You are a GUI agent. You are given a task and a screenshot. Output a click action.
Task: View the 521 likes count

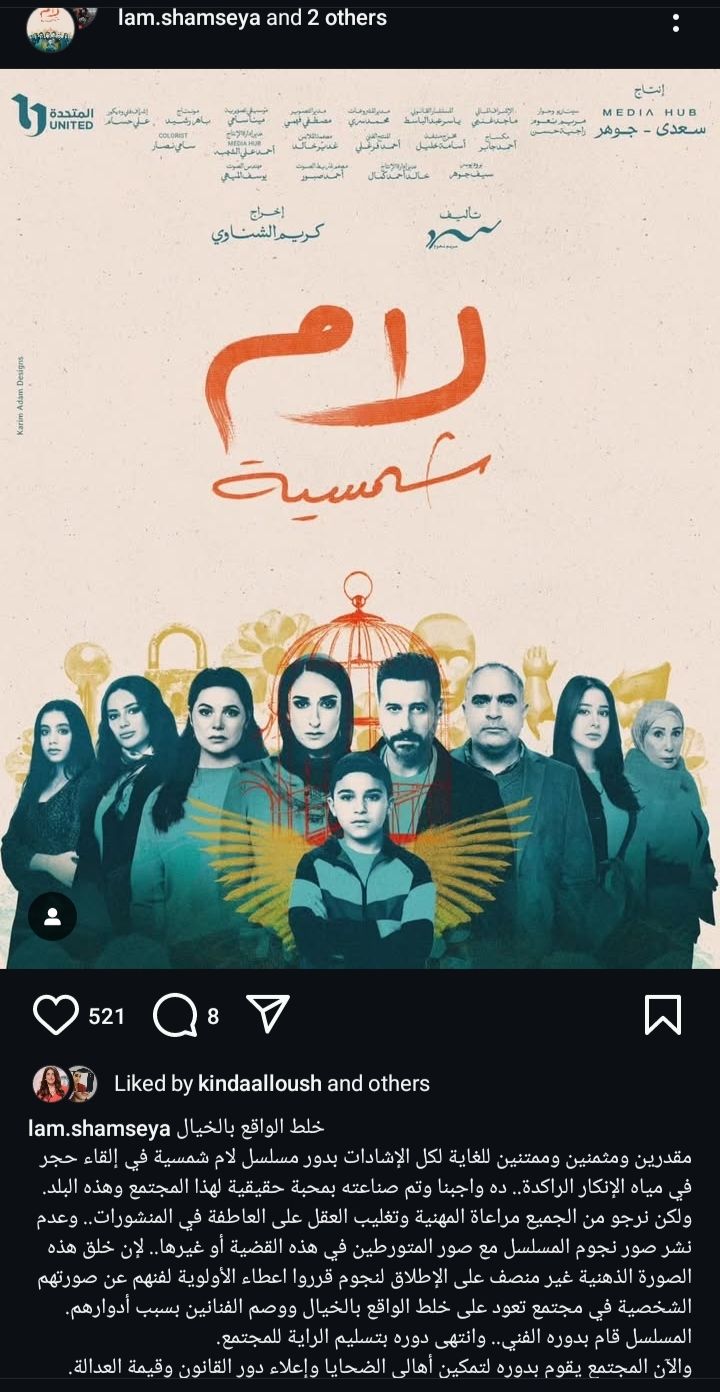[107, 1016]
